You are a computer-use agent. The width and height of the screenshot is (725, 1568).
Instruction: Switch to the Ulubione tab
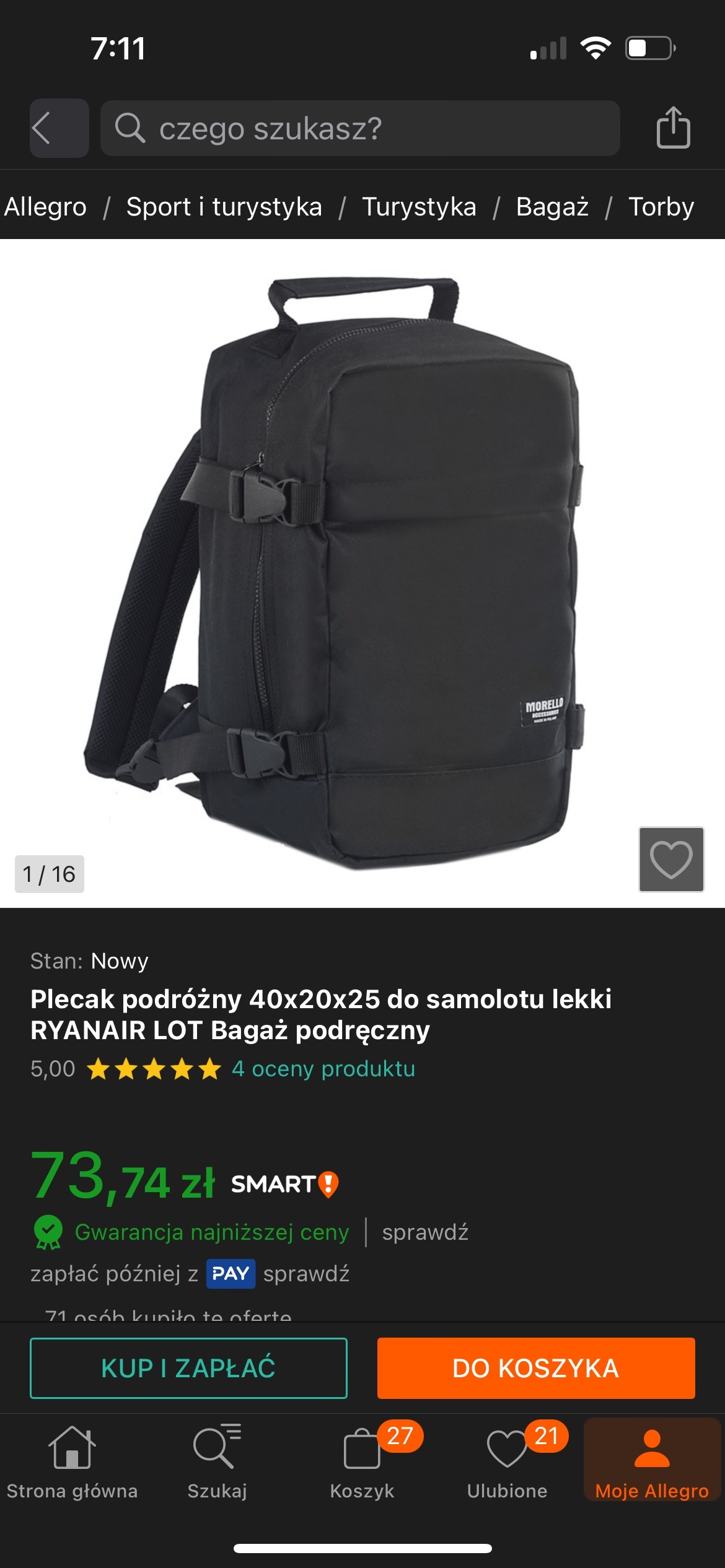(x=507, y=1461)
